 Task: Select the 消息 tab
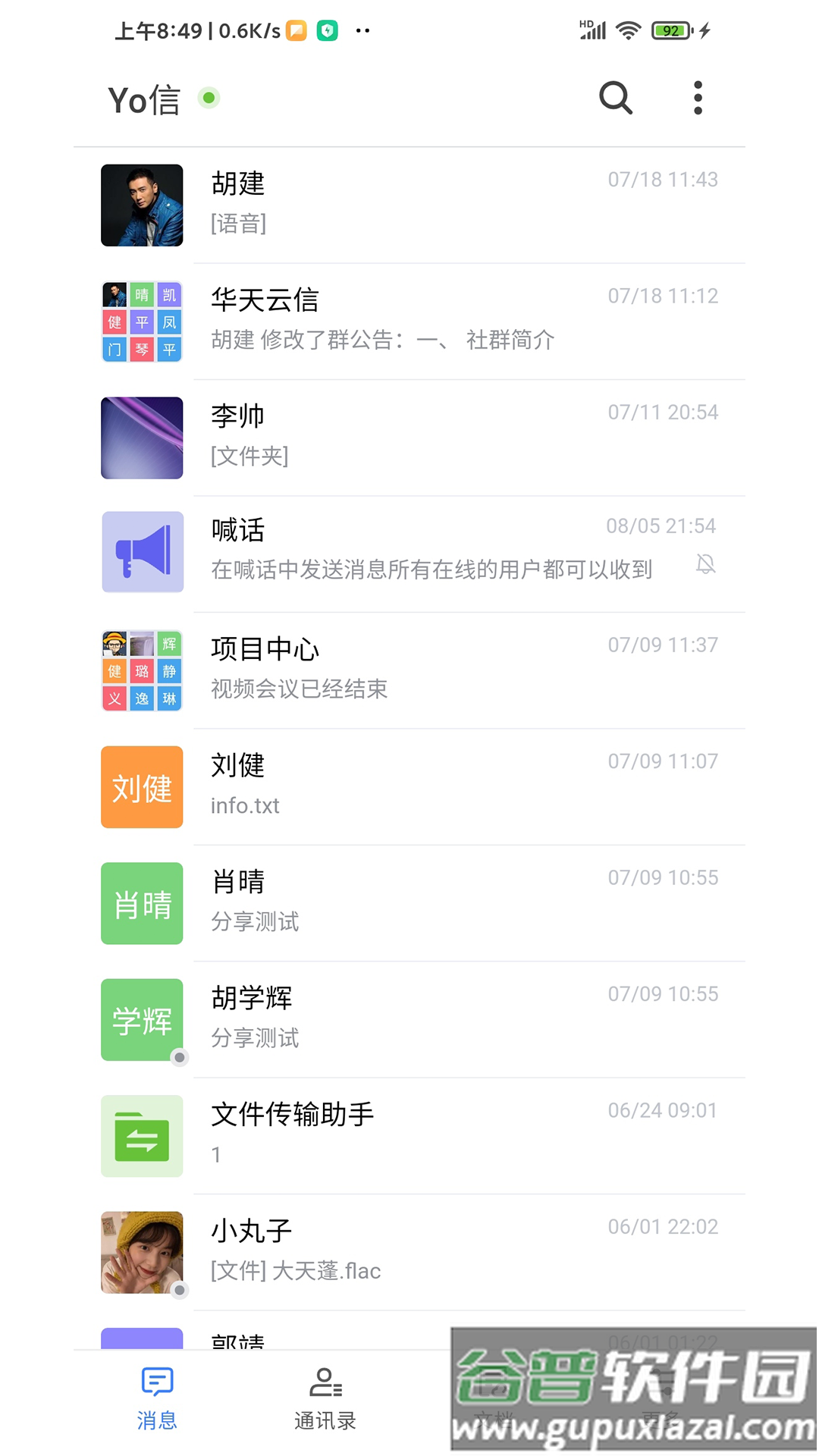[157, 1399]
